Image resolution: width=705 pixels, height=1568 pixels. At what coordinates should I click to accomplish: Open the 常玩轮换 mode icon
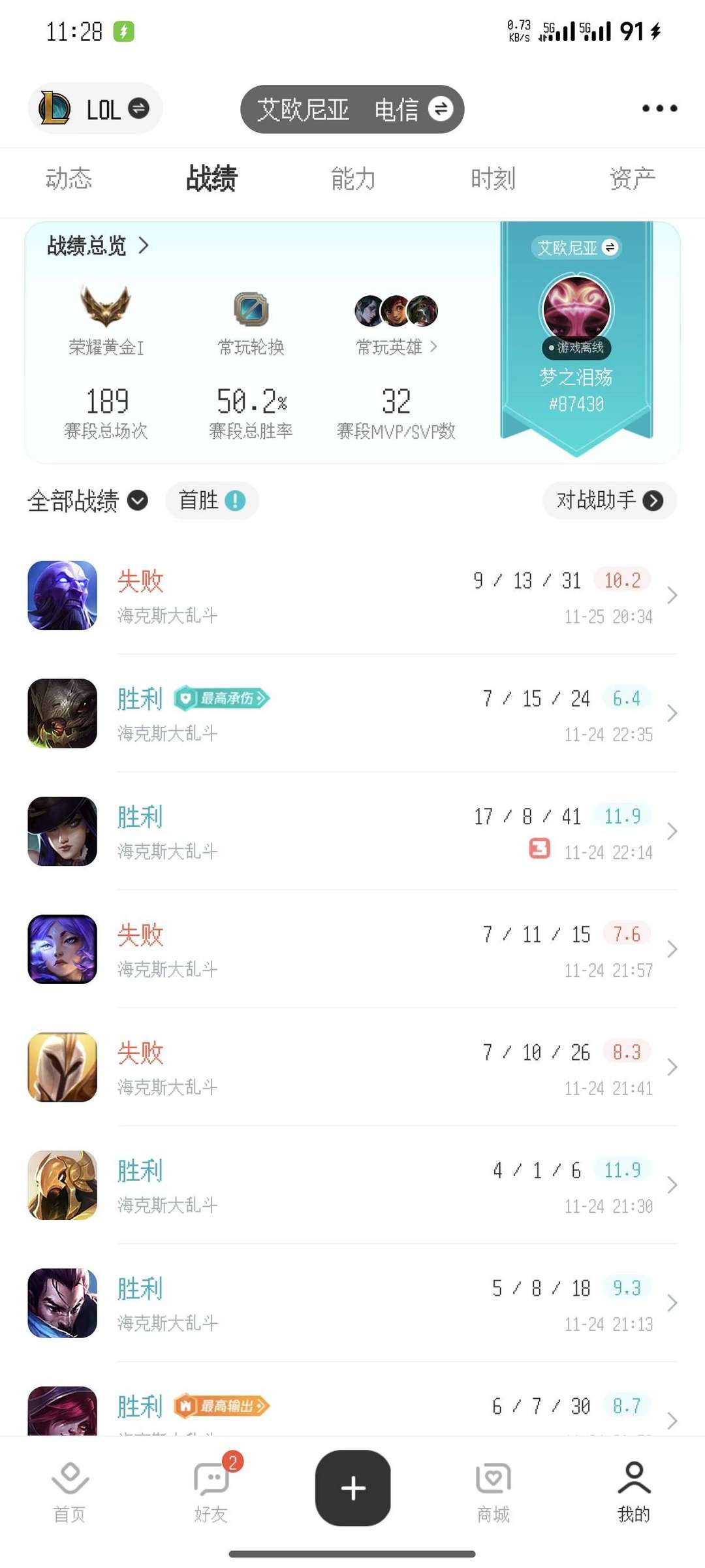point(251,307)
